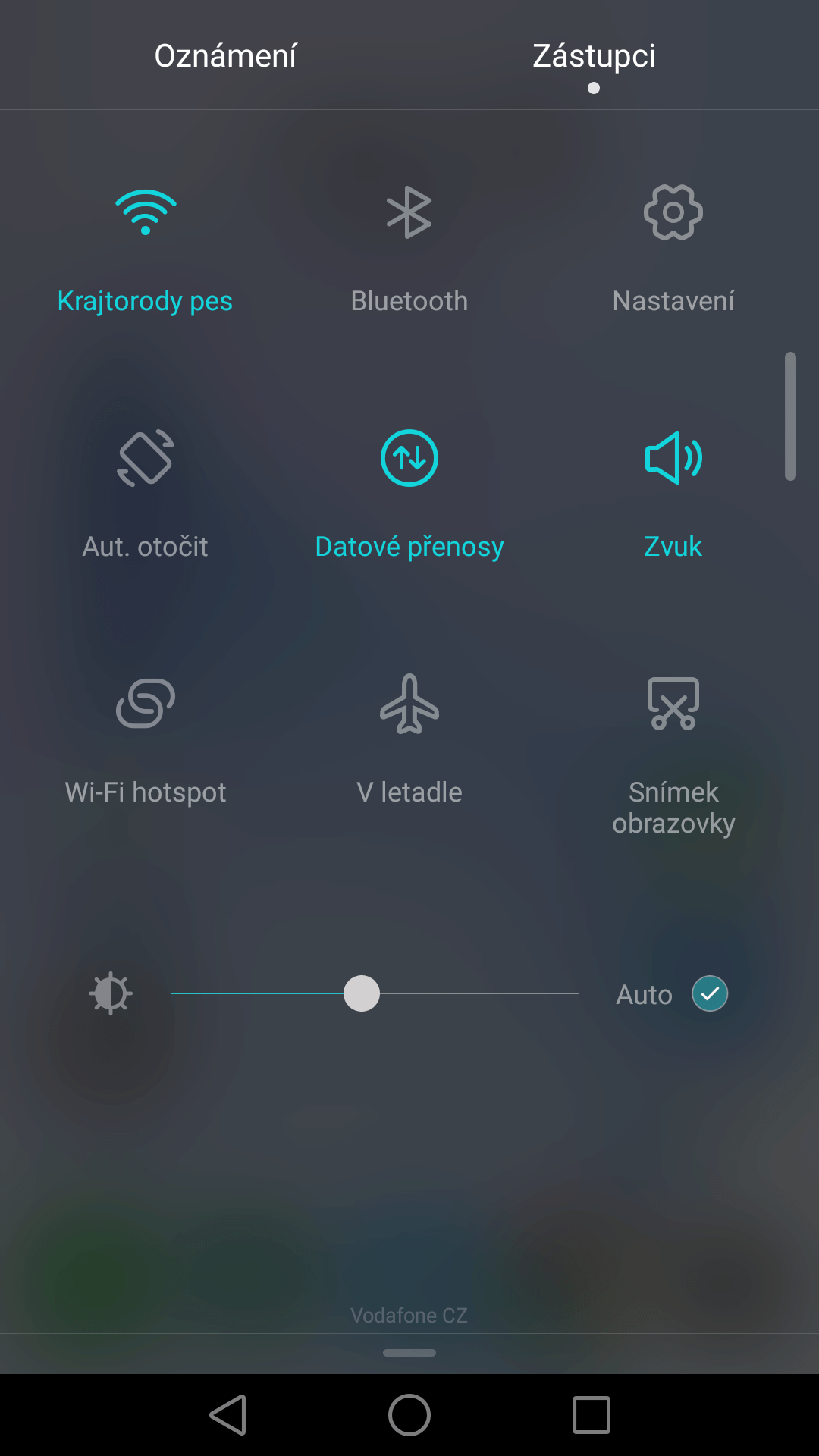Select the Zástupci tab
Viewport: 819px width, 1456px height.
tap(594, 55)
